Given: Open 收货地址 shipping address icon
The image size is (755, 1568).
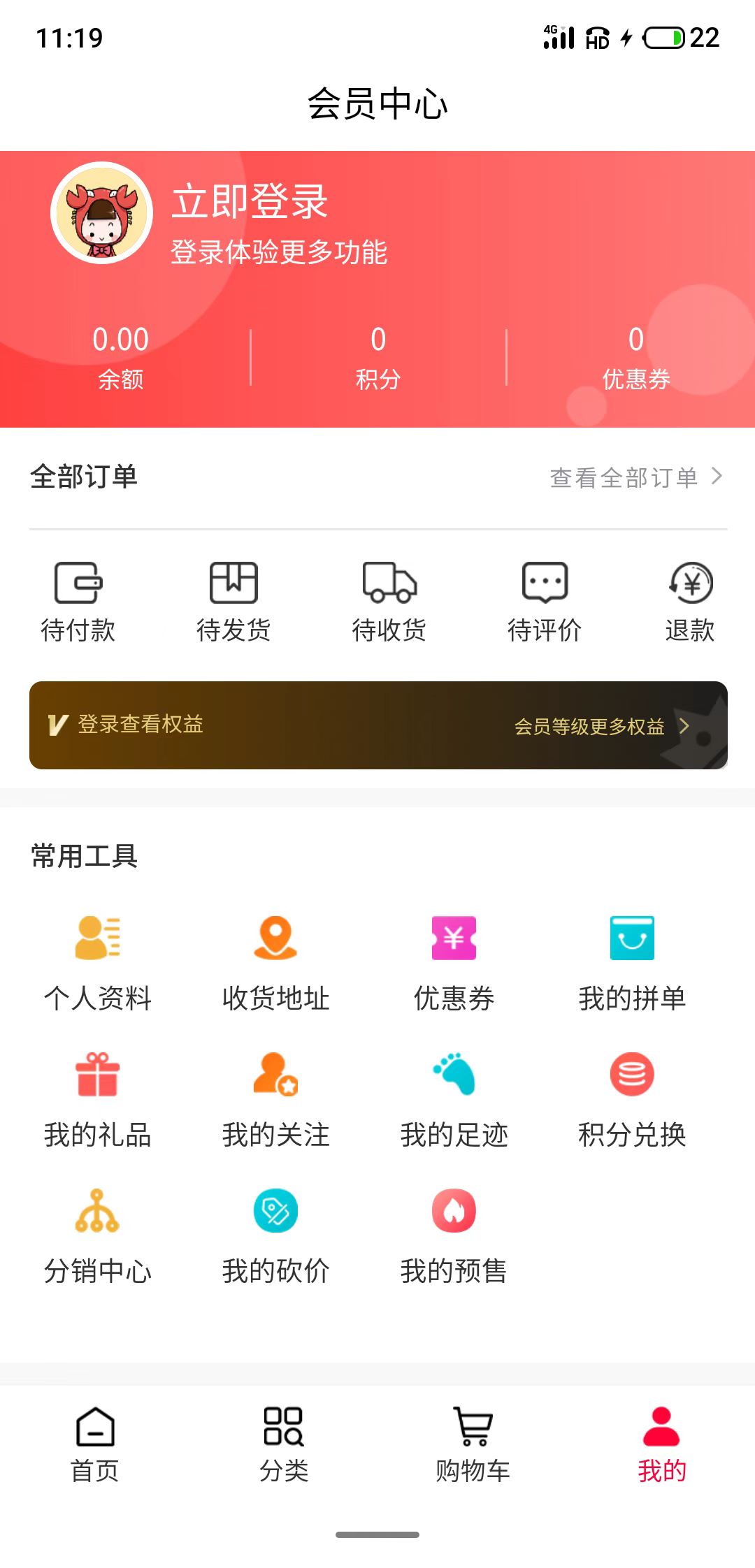Looking at the screenshot, I should (275, 940).
